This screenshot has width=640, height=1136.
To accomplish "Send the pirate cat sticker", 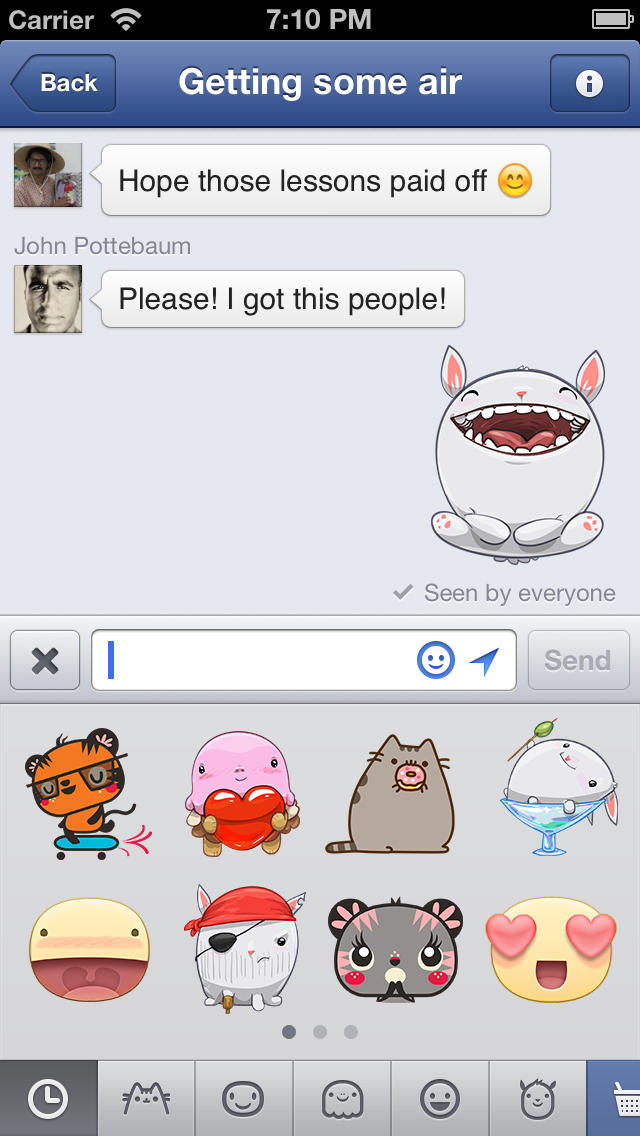I will [241, 945].
